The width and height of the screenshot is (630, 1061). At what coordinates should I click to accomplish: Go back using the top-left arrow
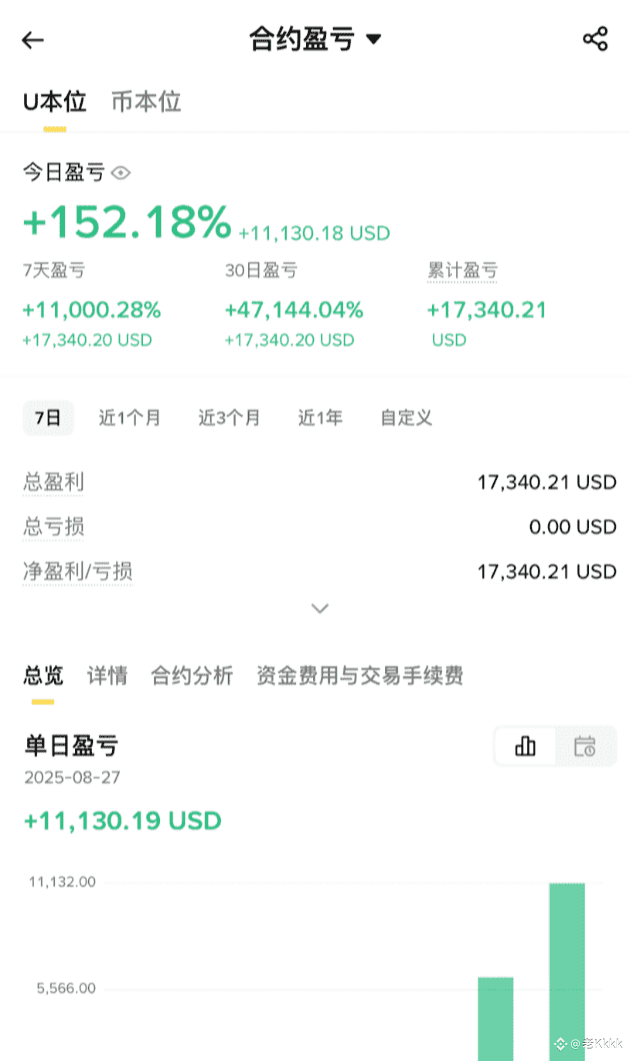(32, 40)
